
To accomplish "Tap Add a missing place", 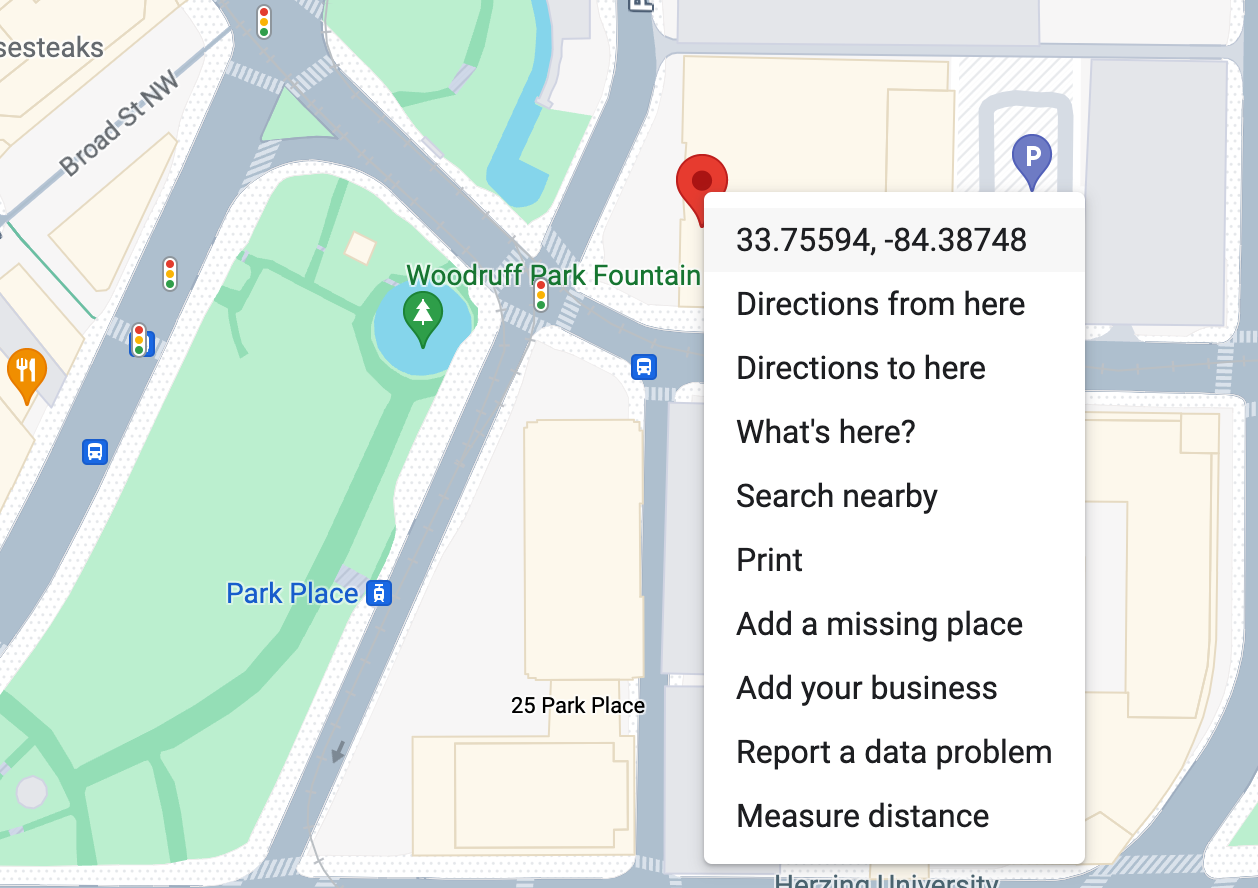I will pos(879,624).
